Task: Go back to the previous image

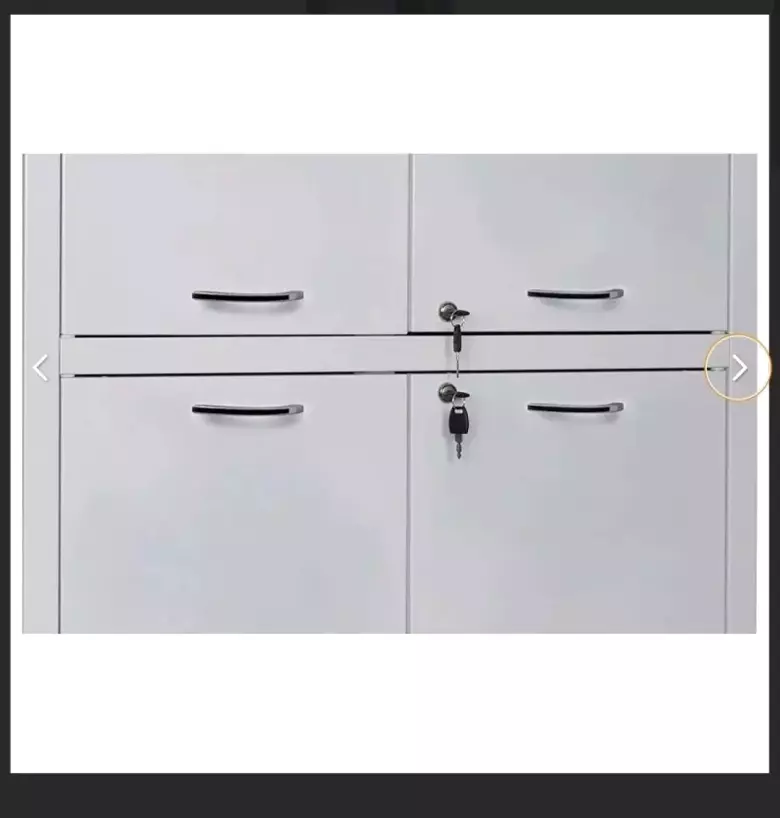Action: coord(40,368)
